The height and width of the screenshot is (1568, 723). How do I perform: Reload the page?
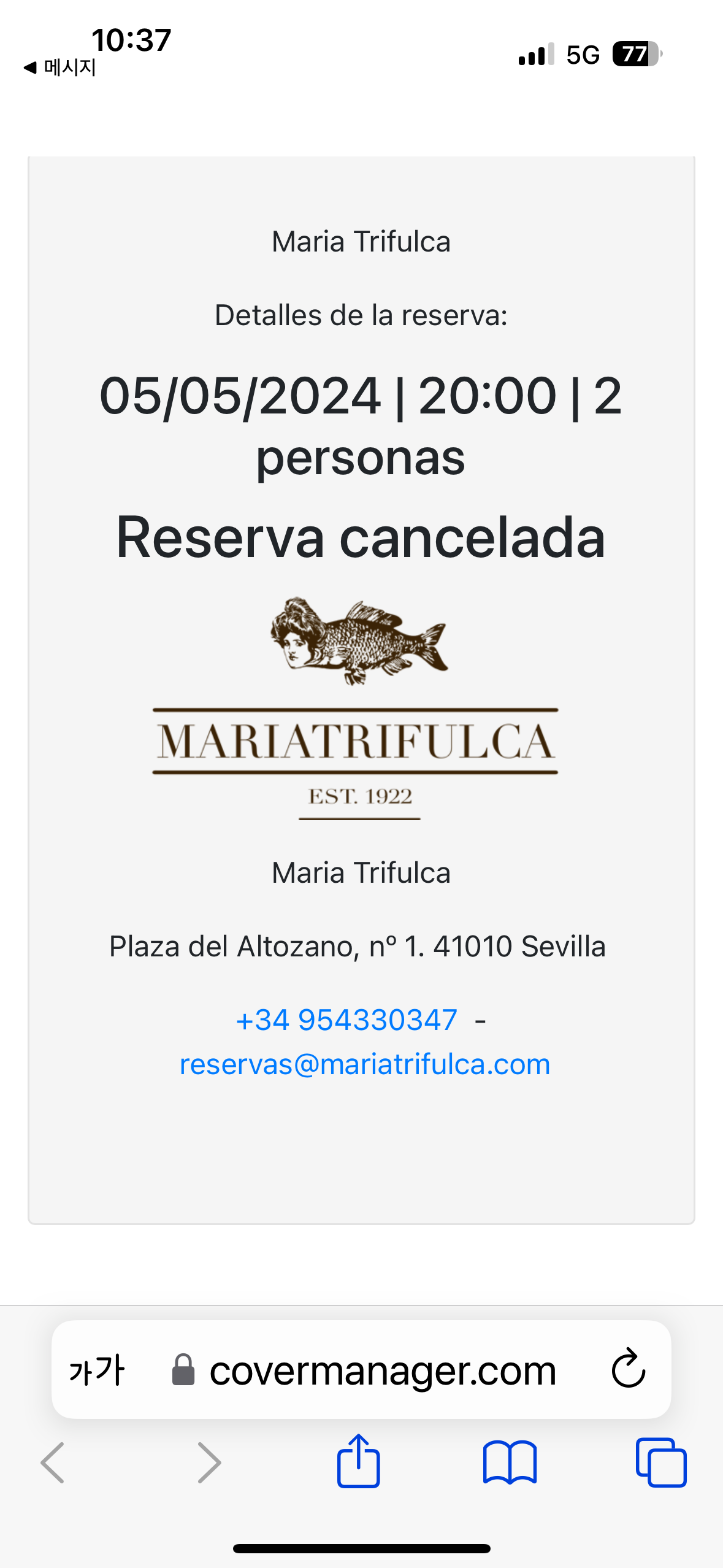pyautogui.click(x=629, y=1369)
